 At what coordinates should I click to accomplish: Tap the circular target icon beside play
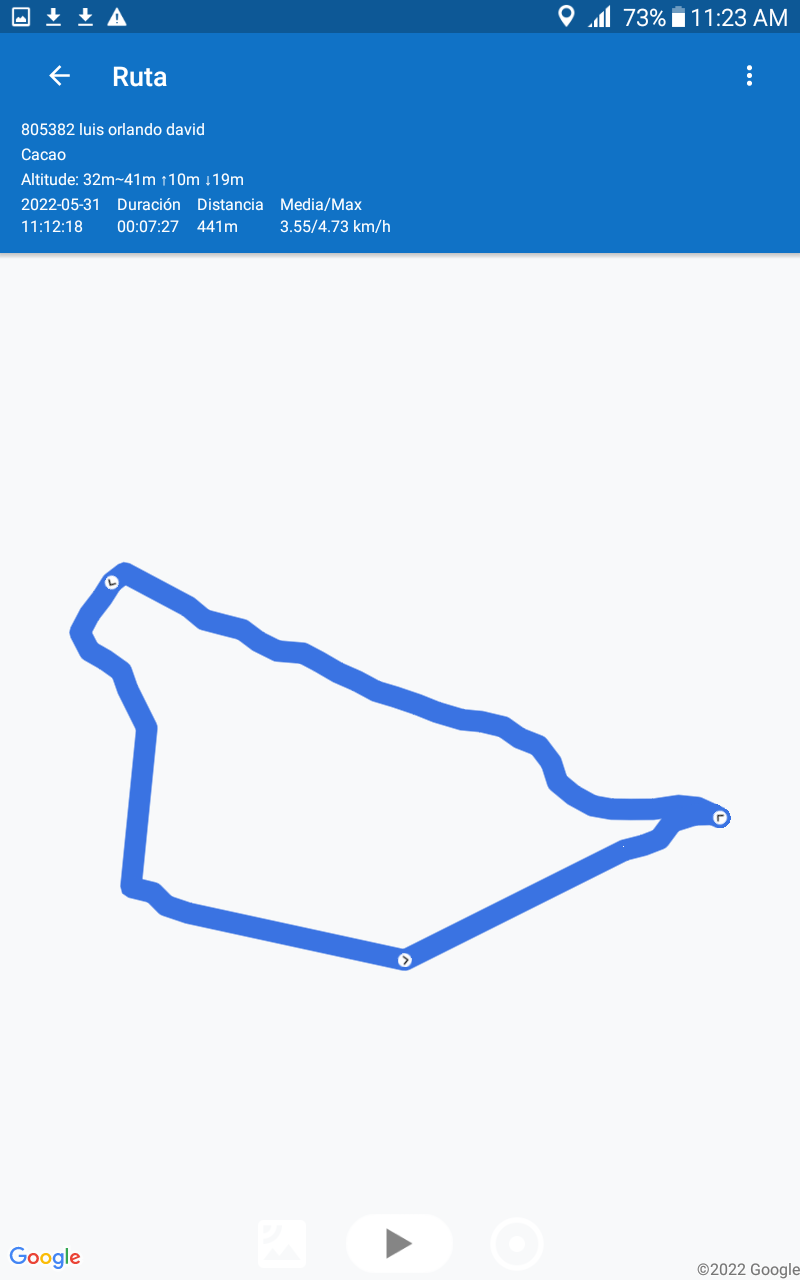coord(517,1244)
